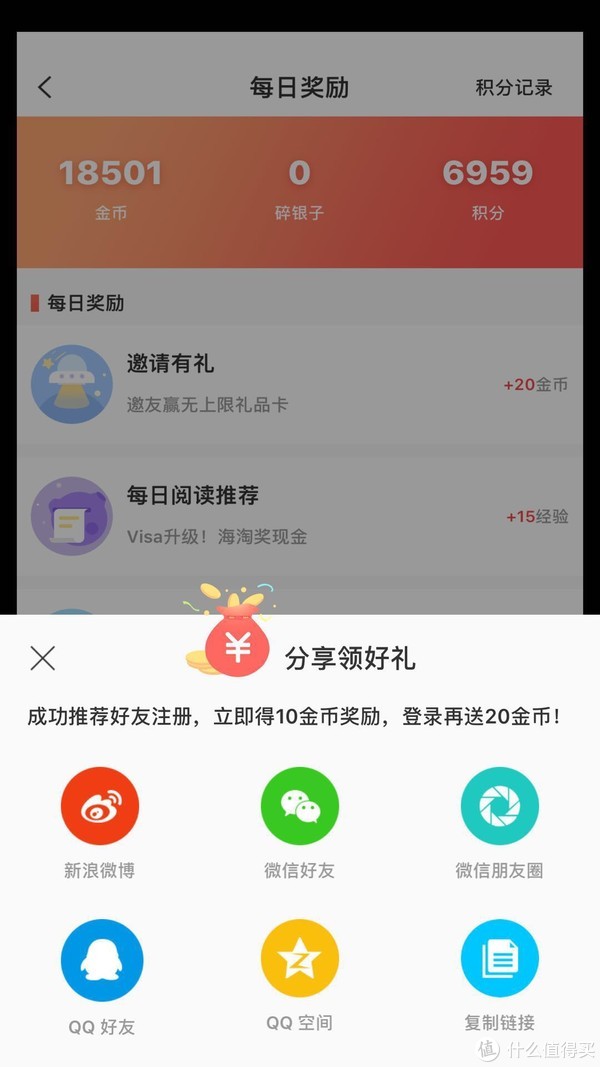Share to Sina Weibo

tap(99, 806)
